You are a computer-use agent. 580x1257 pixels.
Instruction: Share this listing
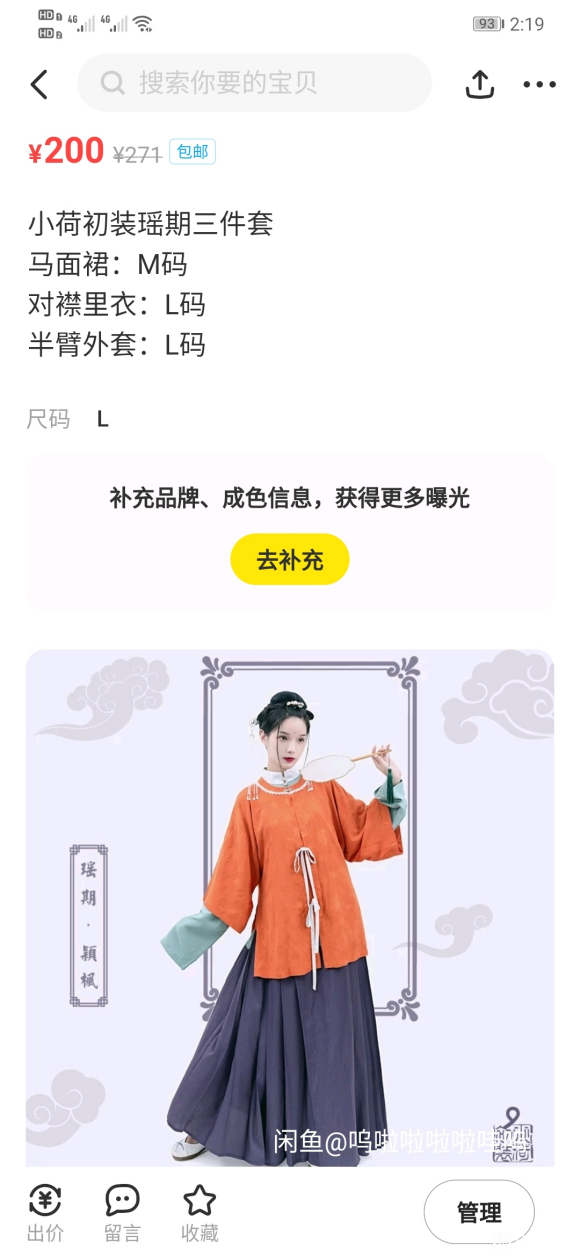point(480,84)
